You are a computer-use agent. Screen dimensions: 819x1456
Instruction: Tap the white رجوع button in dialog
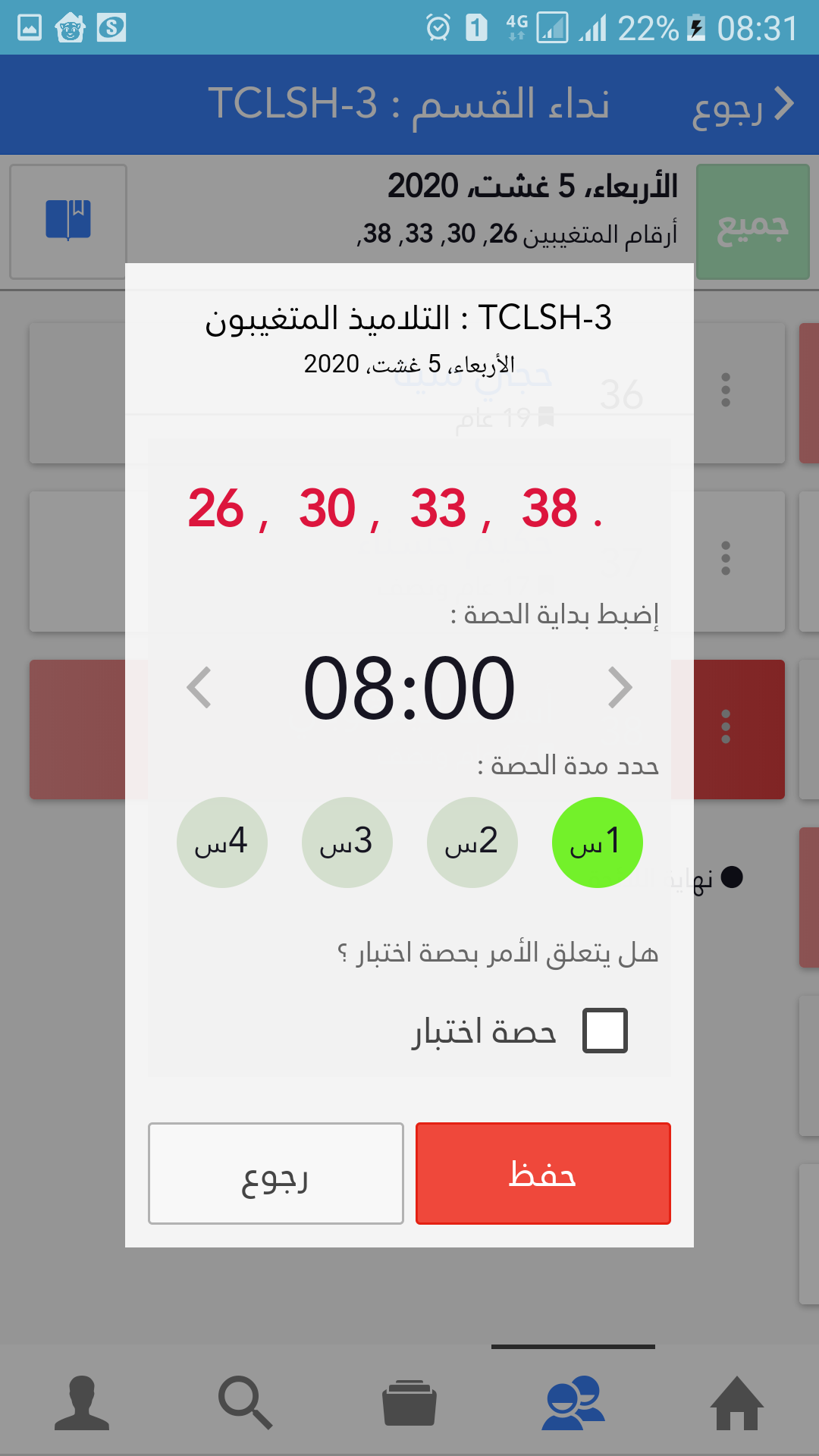click(276, 1173)
